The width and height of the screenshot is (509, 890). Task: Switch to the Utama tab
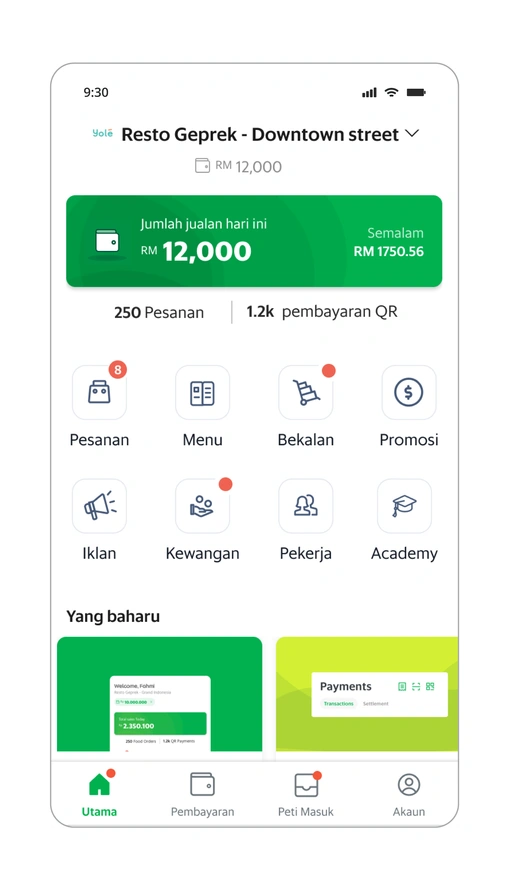[x=99, y=795]
